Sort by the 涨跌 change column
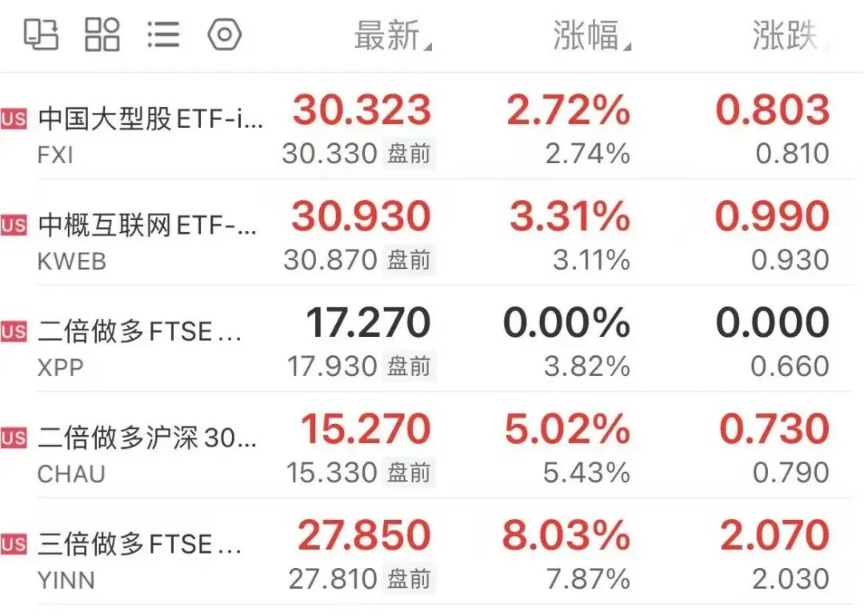Image resolution: width=864 pixels, height=616 pixels. [785, 36]
